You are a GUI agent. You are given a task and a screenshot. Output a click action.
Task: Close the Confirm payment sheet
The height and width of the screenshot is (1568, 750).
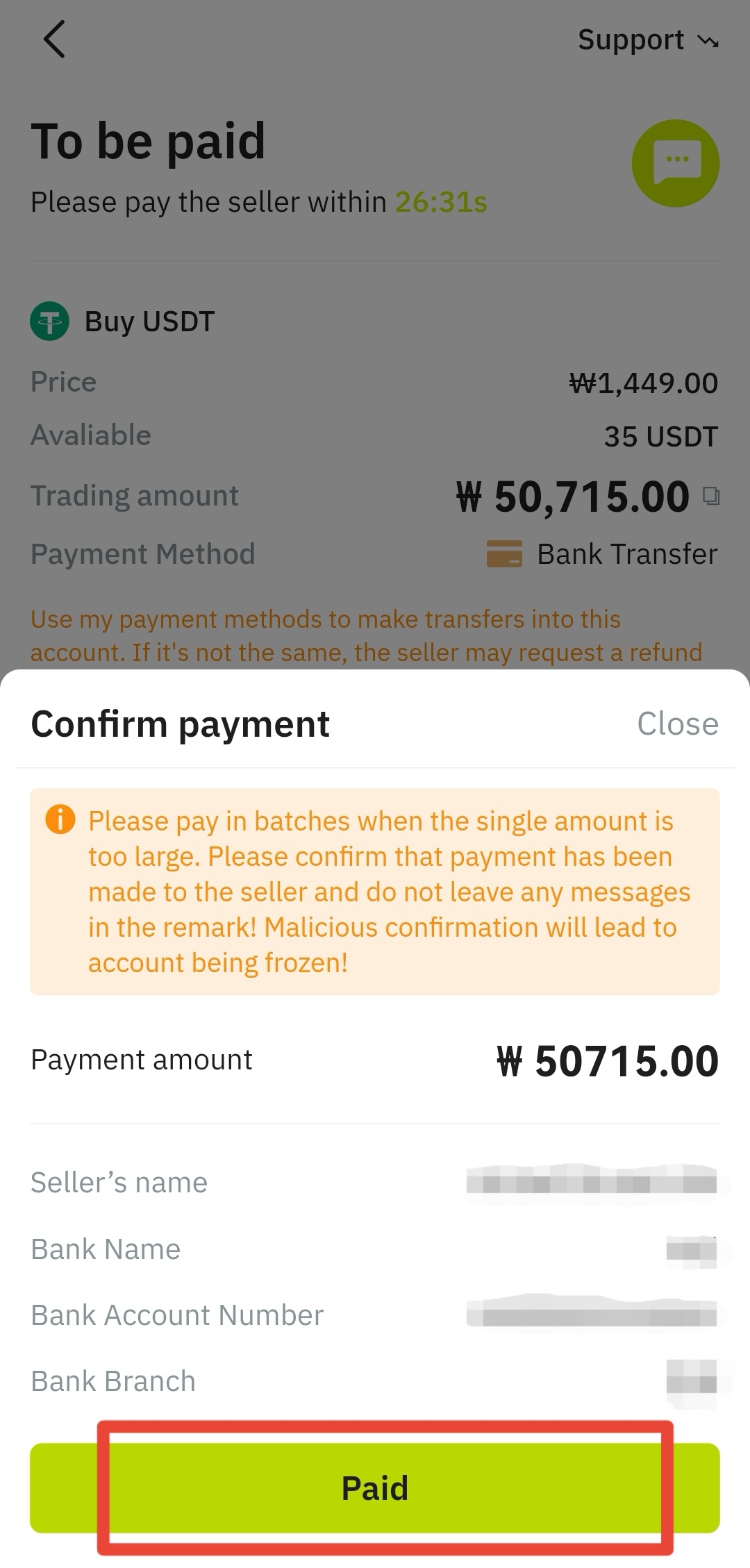pos(677,724)
